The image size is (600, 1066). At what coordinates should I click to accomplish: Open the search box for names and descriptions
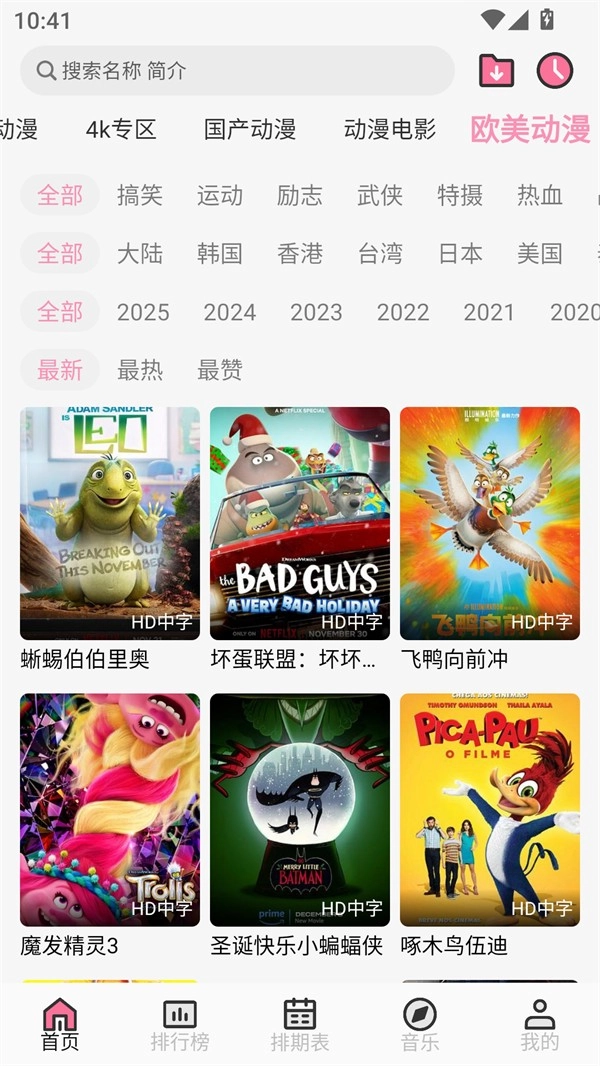pos(237,71)
